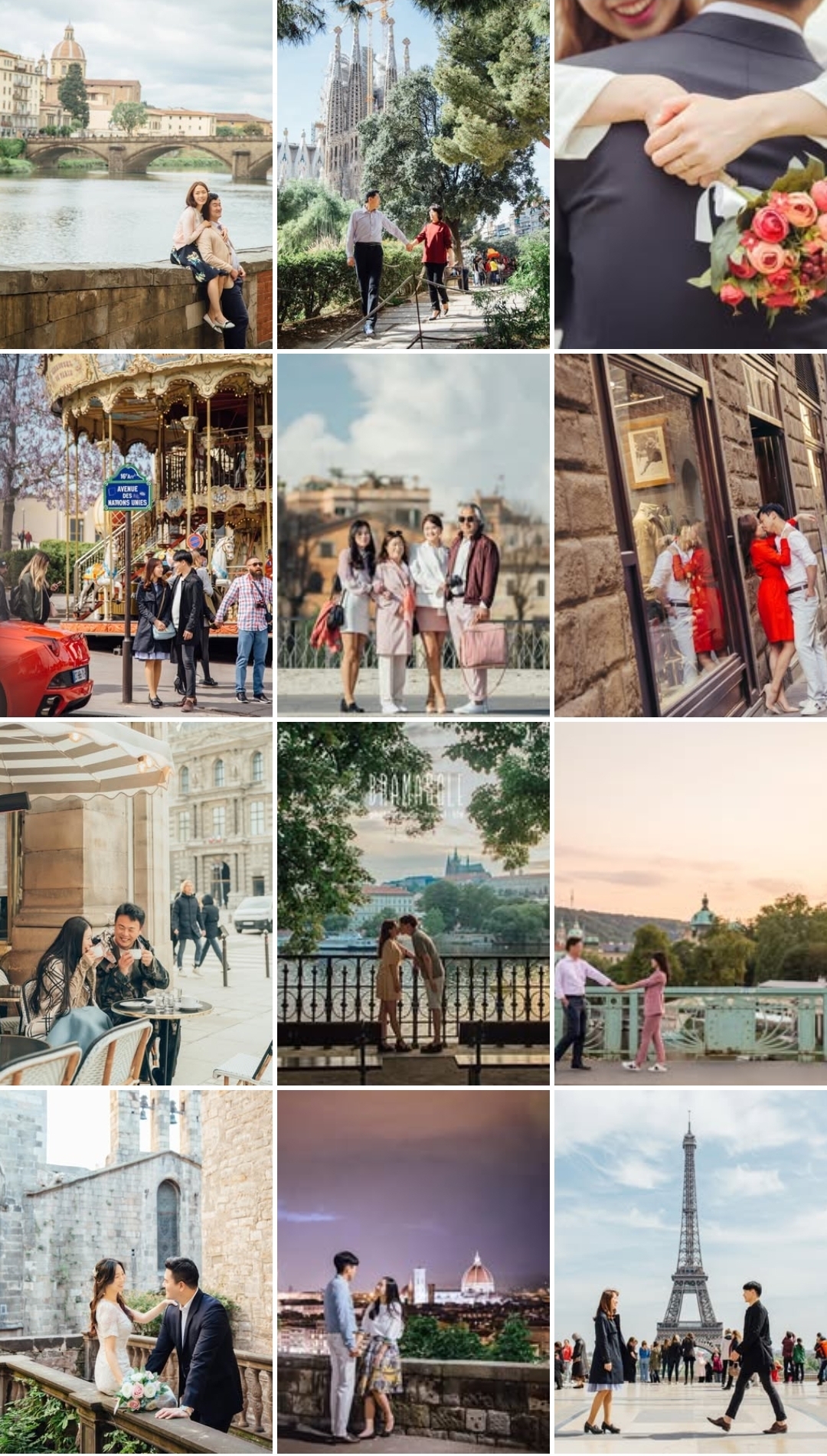This screenshot has width=827, height=1456.
Task: Open the pink suit sunset bridge photo
Action: pos(691,903)
